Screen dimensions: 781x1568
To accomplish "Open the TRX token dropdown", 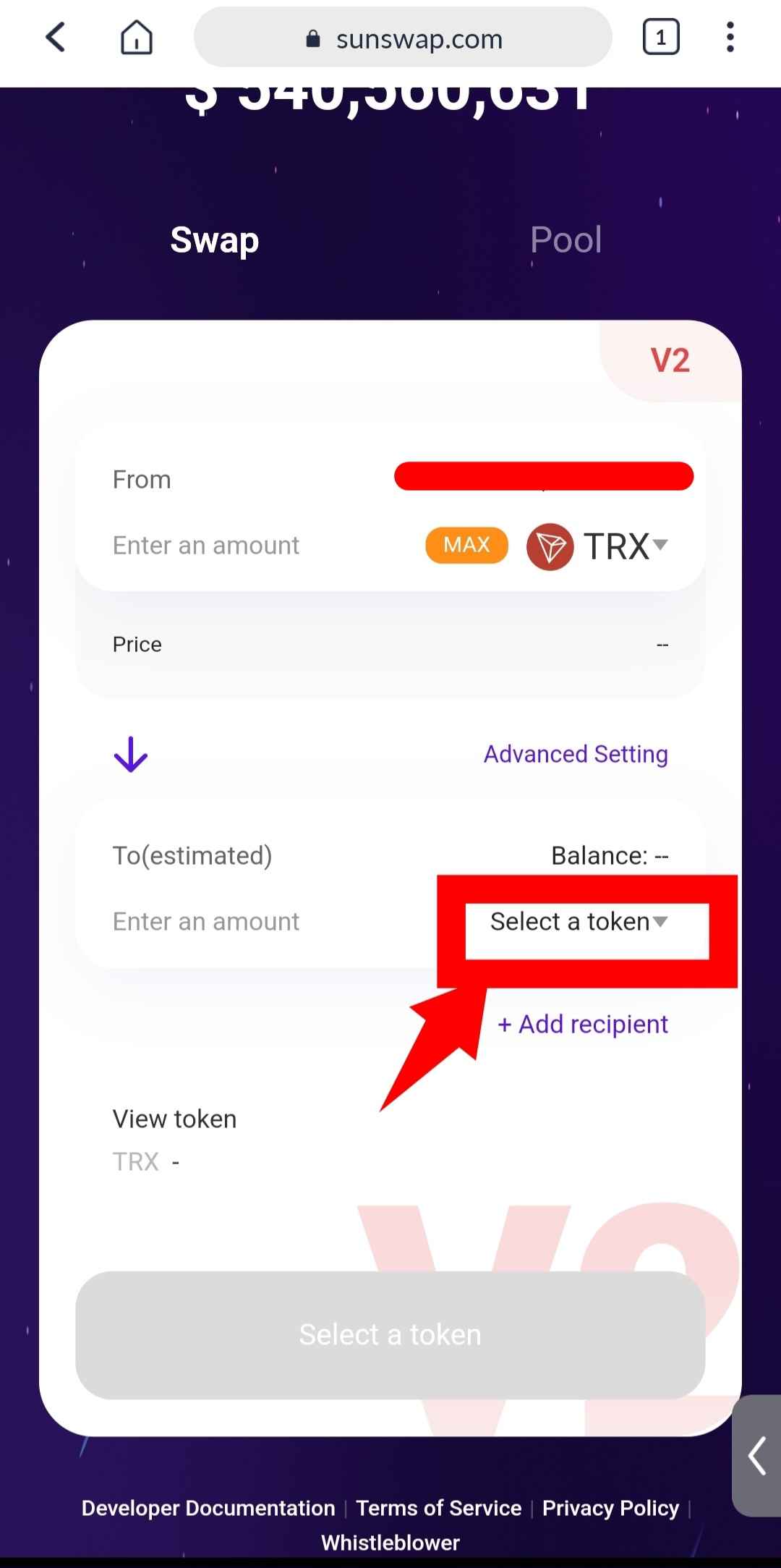I will point(598,546).
